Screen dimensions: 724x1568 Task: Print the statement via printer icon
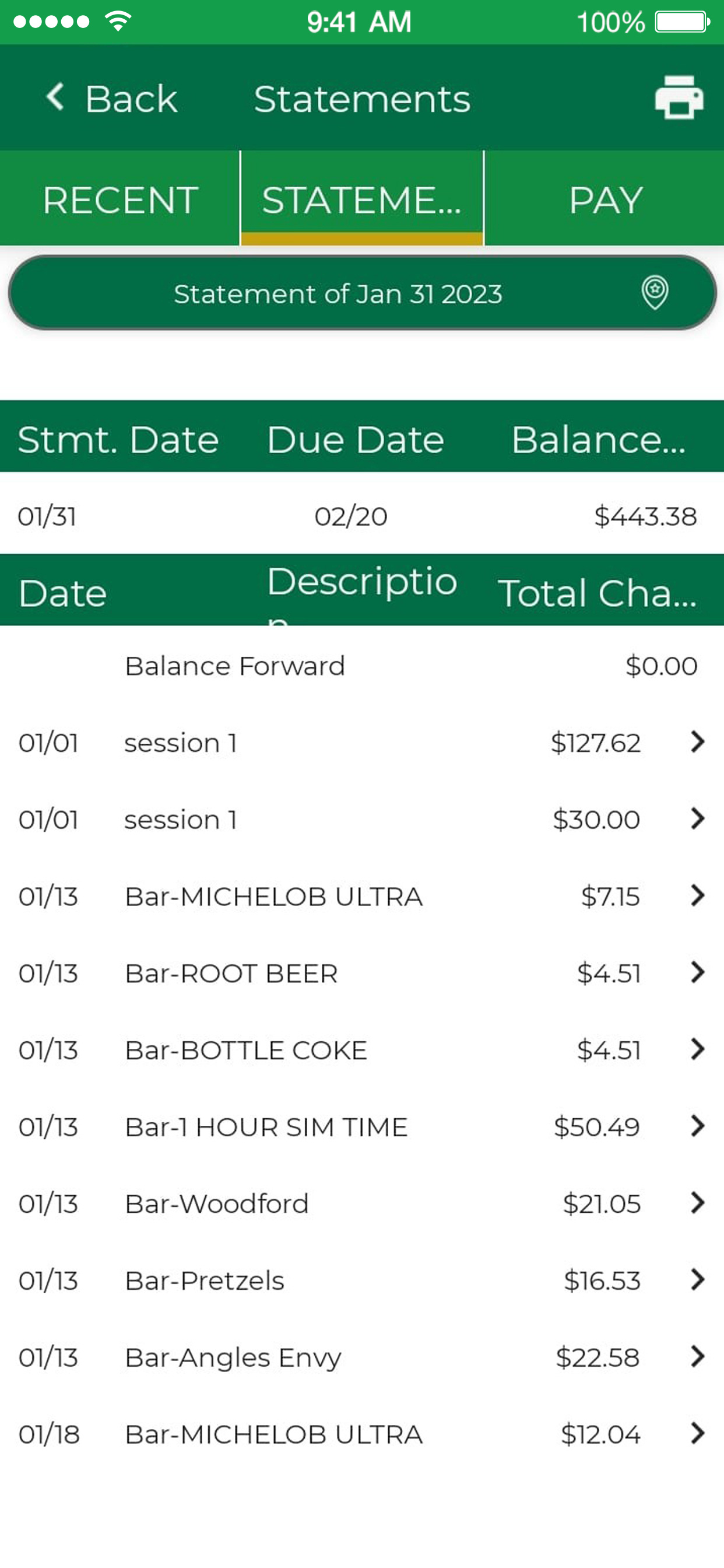[679, 97]
